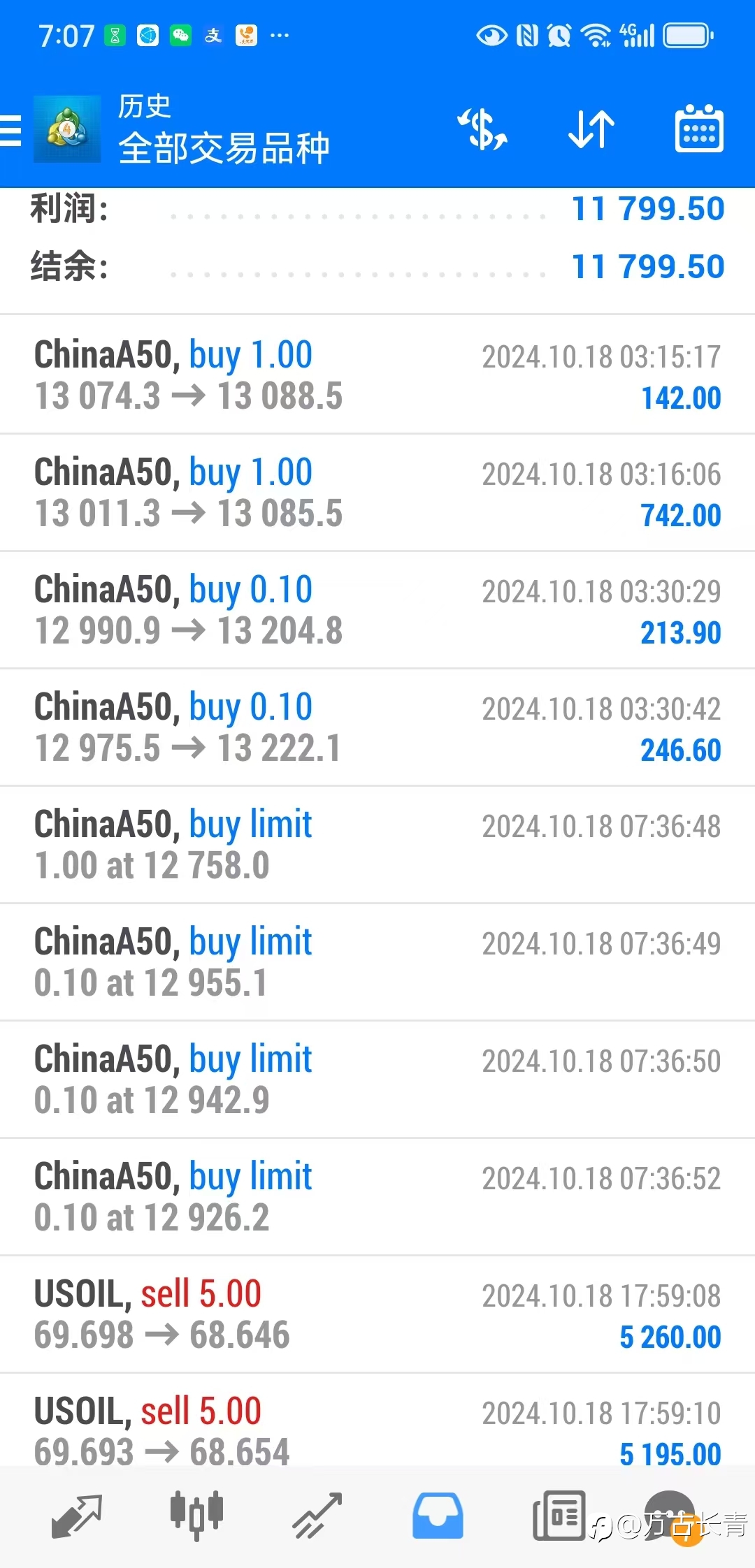Image resolution: width=755 pixels, height=1568 pixels.
Task: Open ChinaA50 buy 1.00 trade with profit 142.00
Action: point(377,375)
